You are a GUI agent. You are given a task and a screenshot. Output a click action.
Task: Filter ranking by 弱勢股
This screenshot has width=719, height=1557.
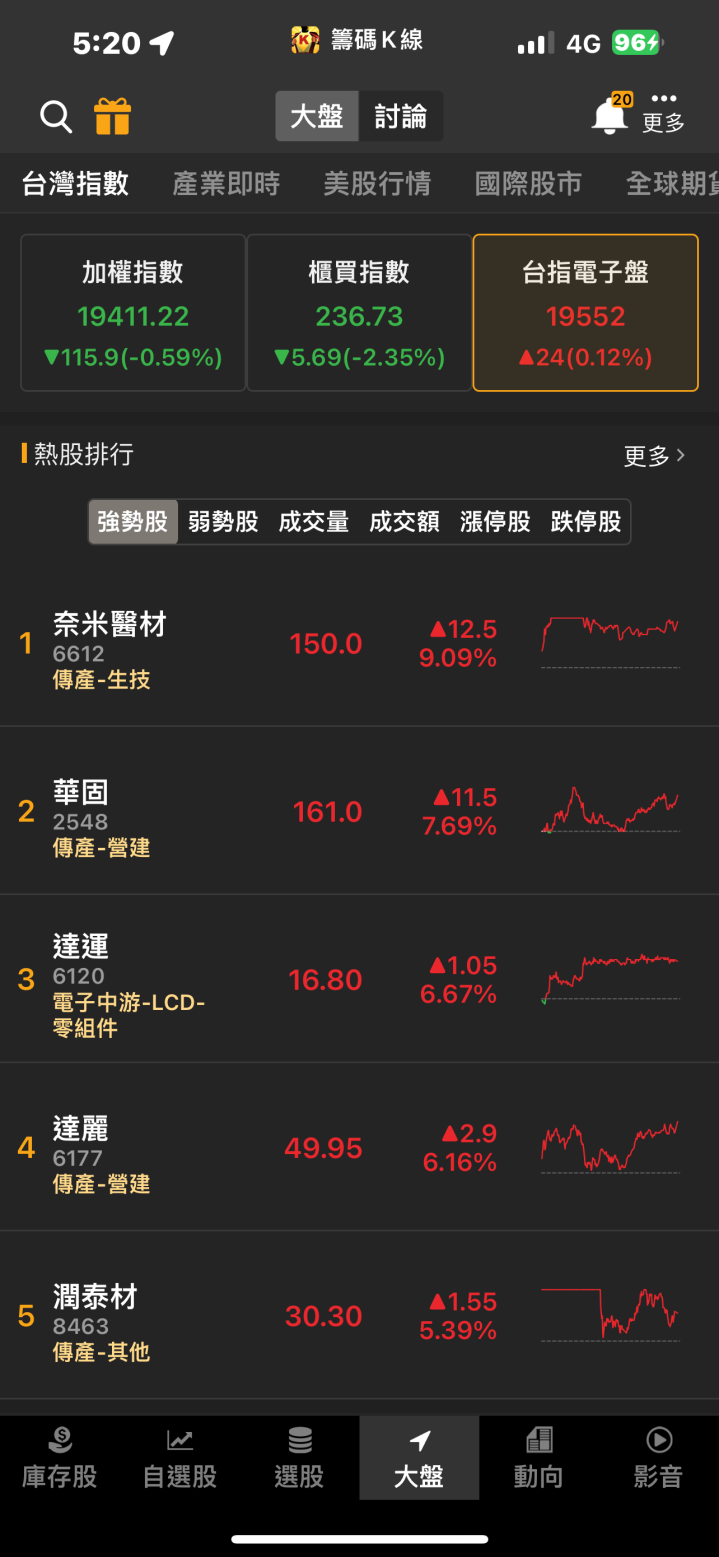(x=223, y=522)
